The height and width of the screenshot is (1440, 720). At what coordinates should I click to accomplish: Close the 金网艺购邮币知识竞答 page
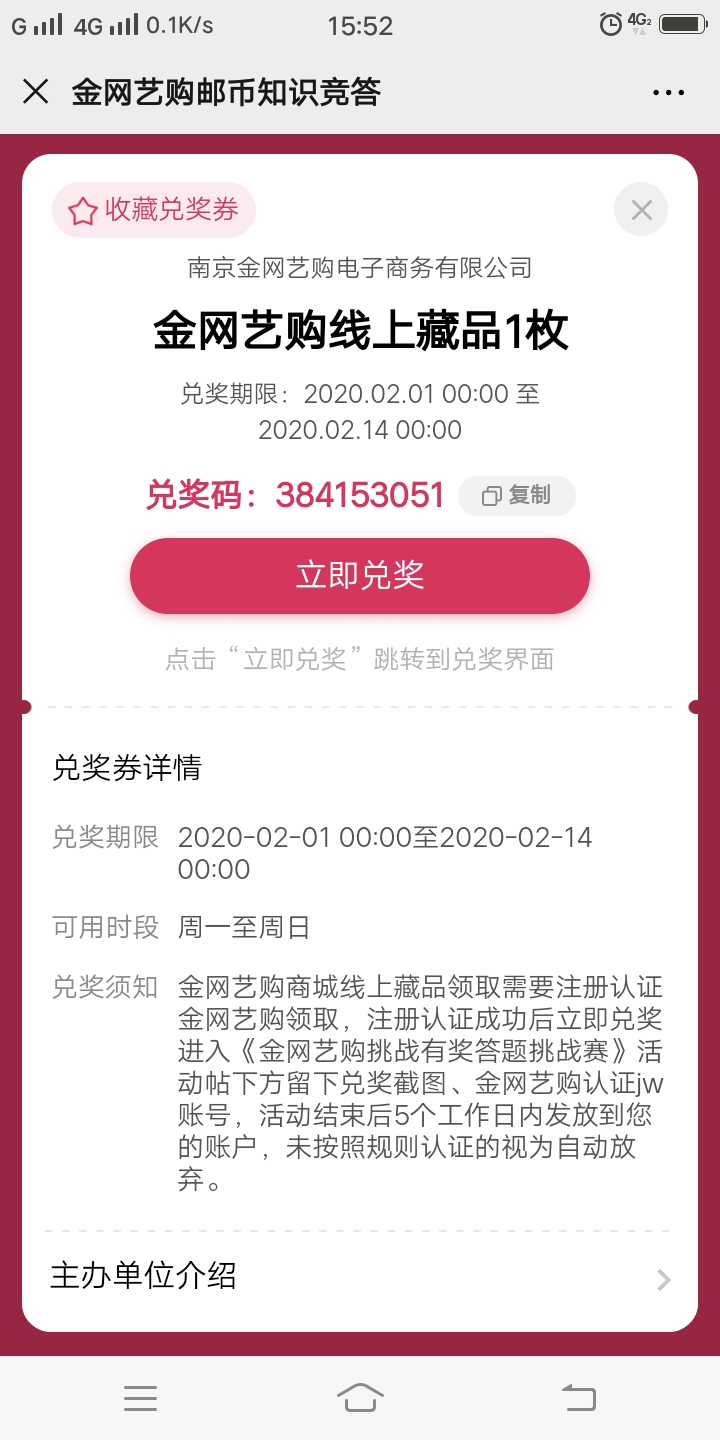(35, 92)
